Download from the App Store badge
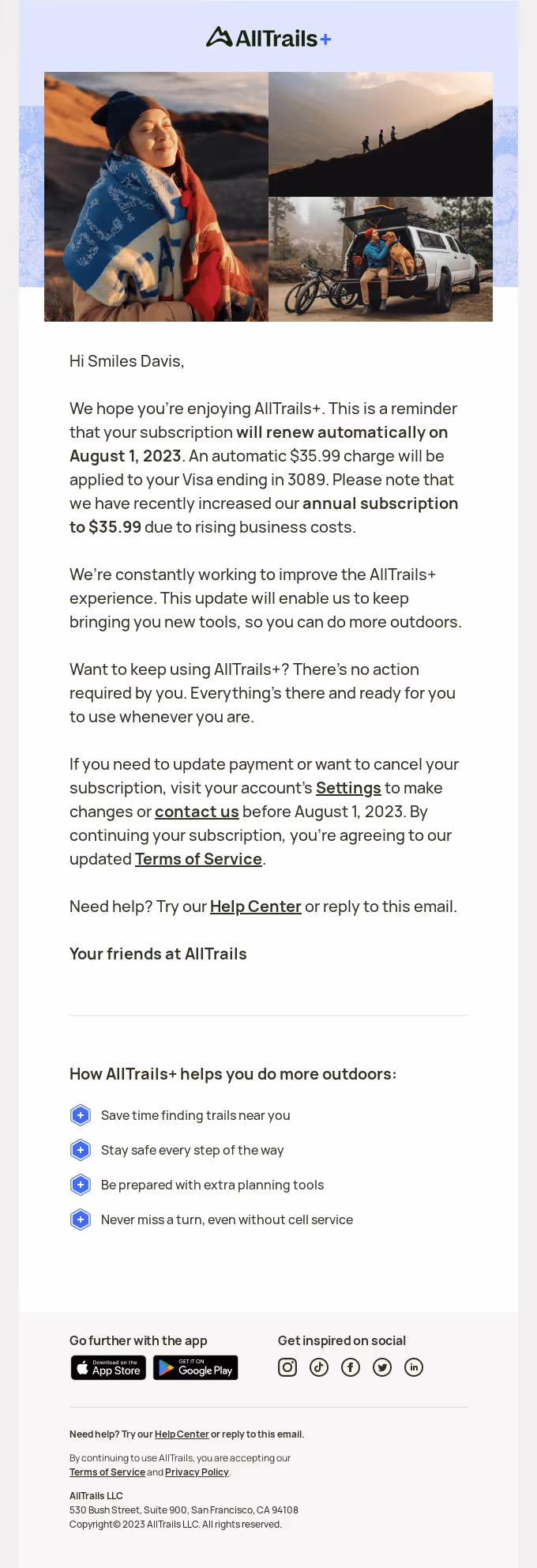Viewport: 537px width, 1568px height. pyautogui.click(x=108, y=1368)
